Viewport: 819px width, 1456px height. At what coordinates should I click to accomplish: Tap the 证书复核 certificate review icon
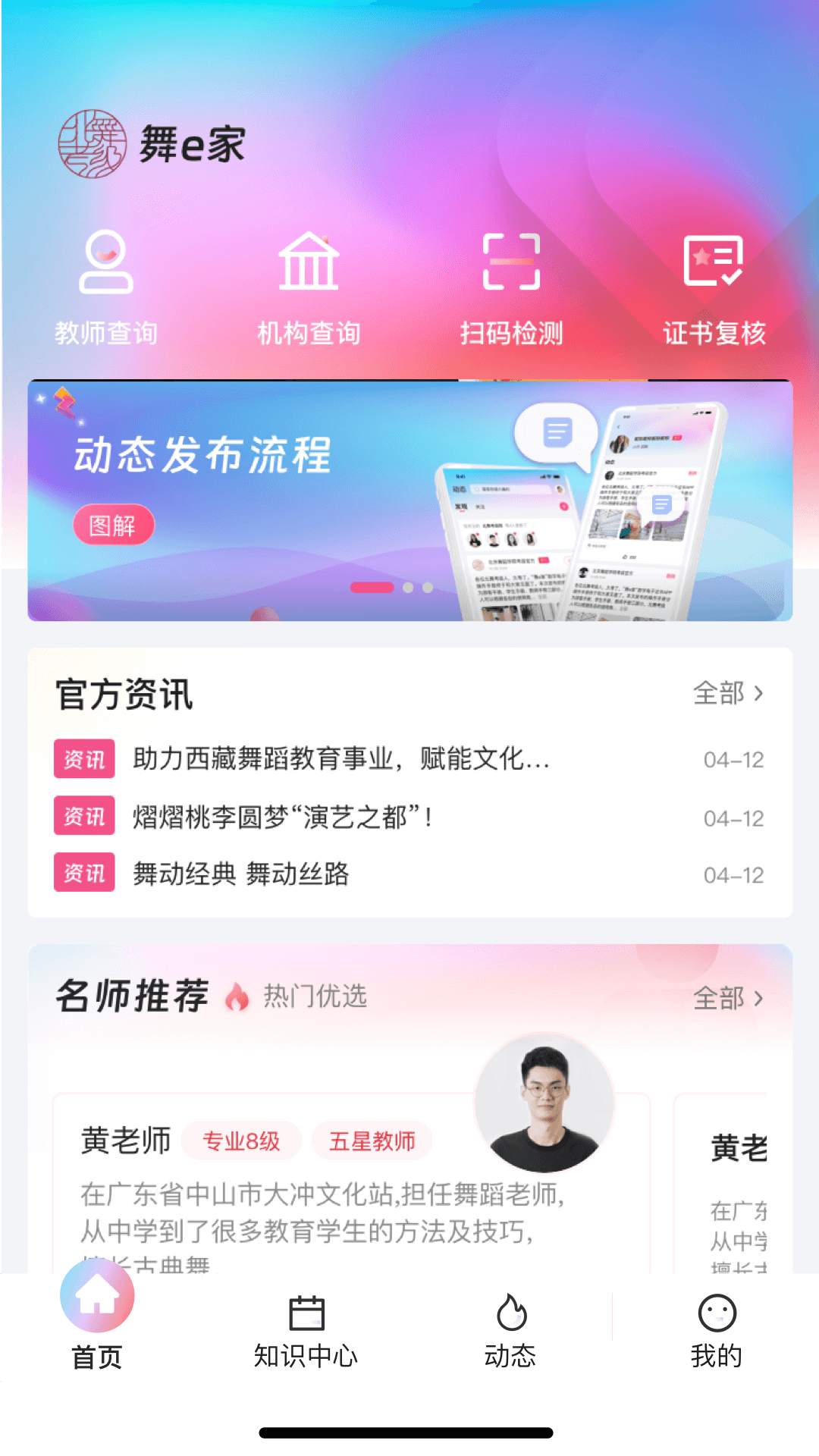pos(714,261)
